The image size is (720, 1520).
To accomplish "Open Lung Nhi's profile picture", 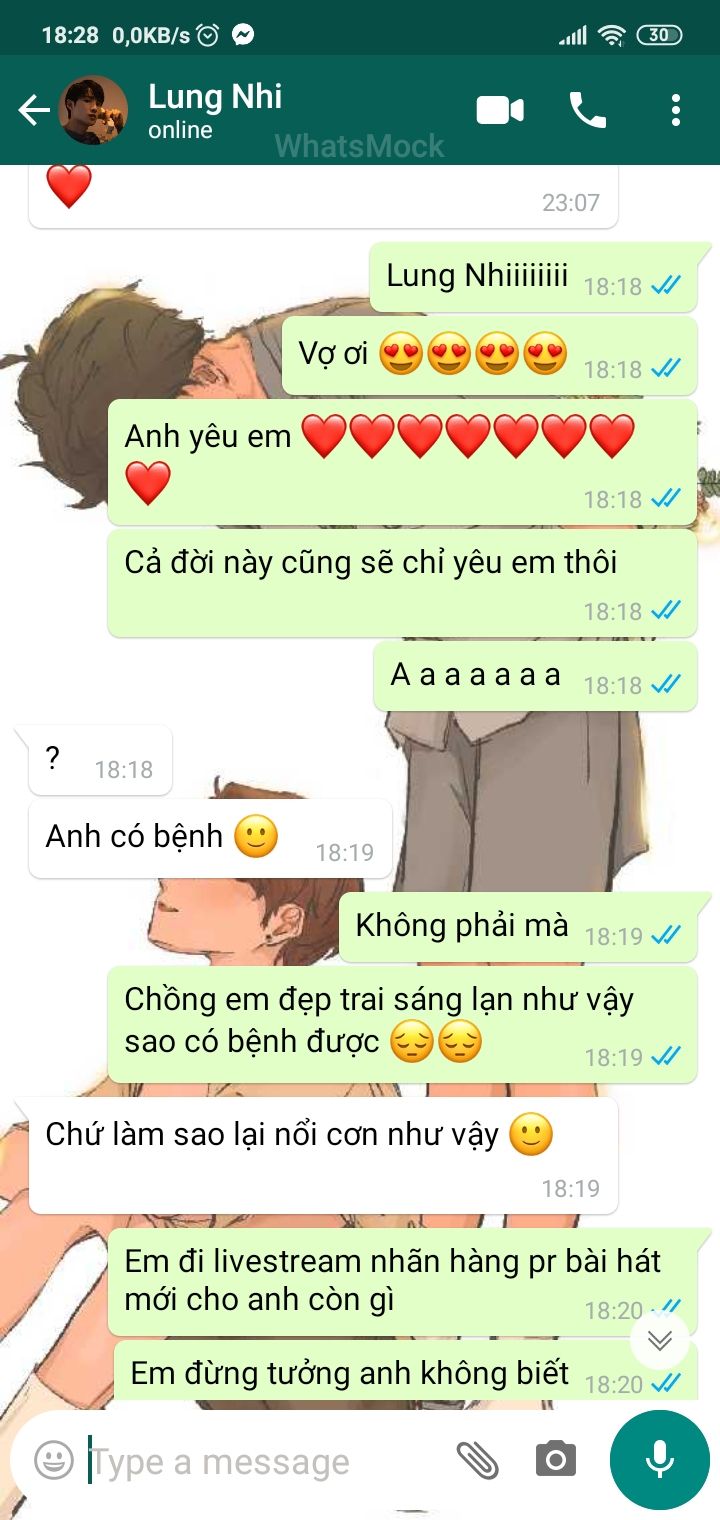I will (94, 110).
